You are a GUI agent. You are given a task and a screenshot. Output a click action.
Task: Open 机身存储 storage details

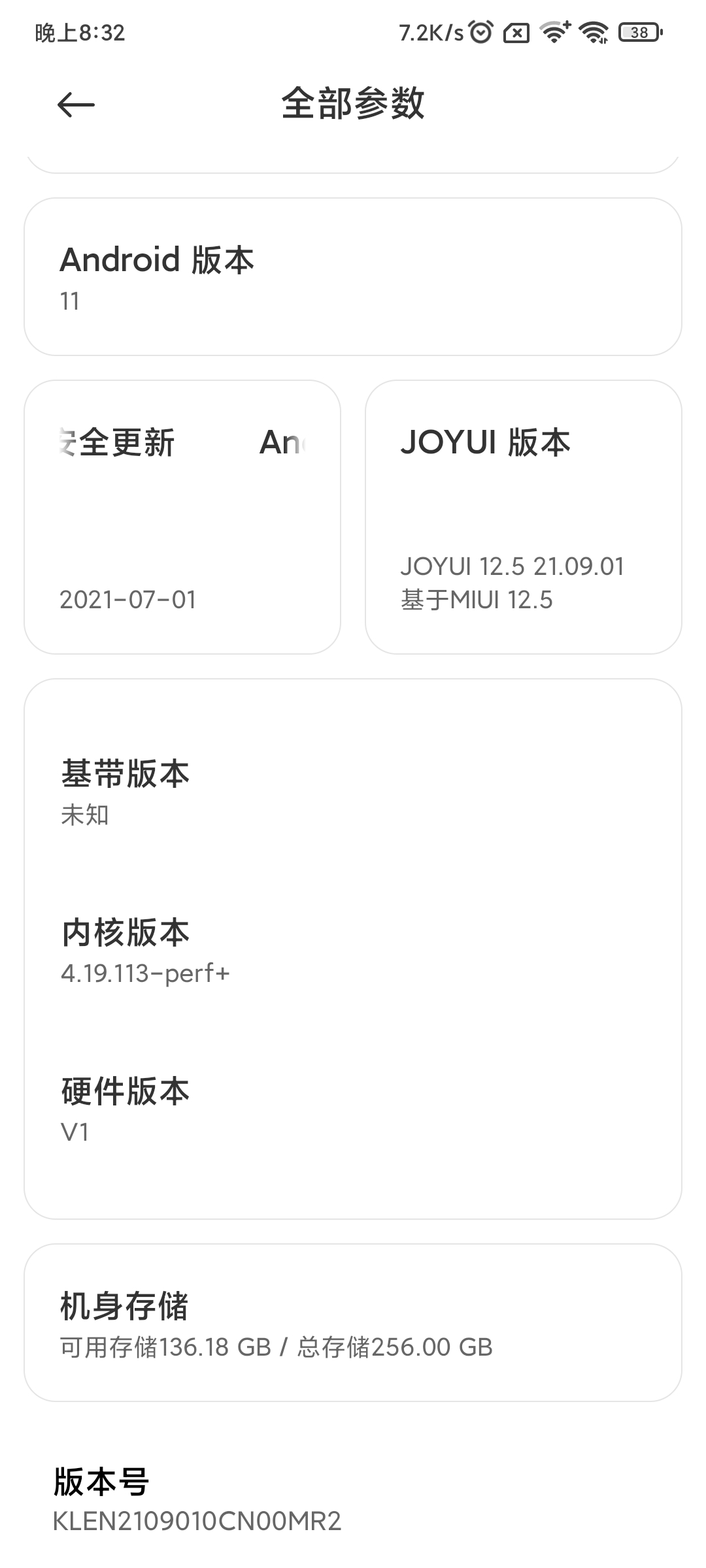point(353,1322)
